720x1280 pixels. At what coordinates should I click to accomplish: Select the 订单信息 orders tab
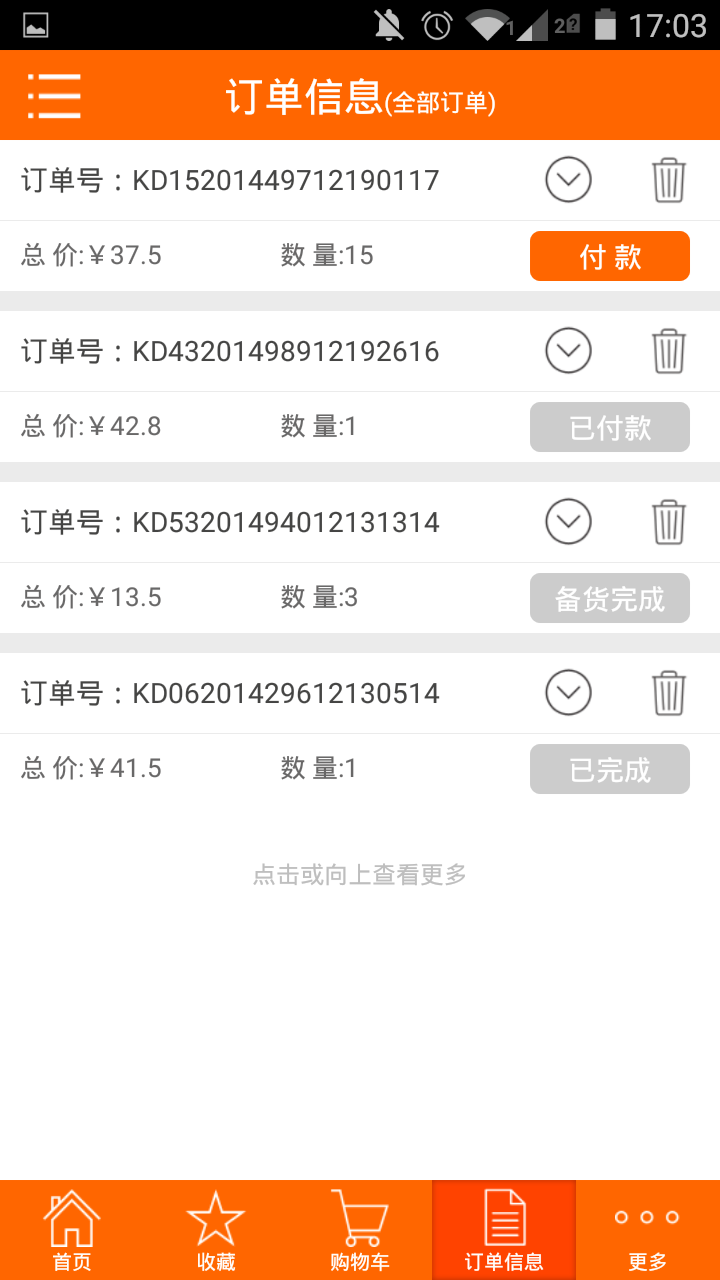point(504,1230)
